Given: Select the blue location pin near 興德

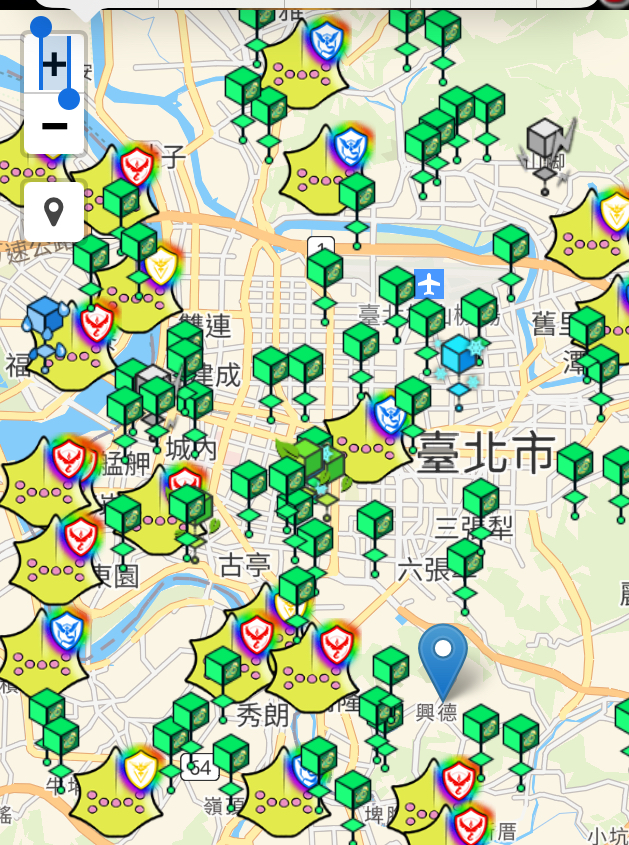Looking at the screenshot, I should tap(443, 653).
